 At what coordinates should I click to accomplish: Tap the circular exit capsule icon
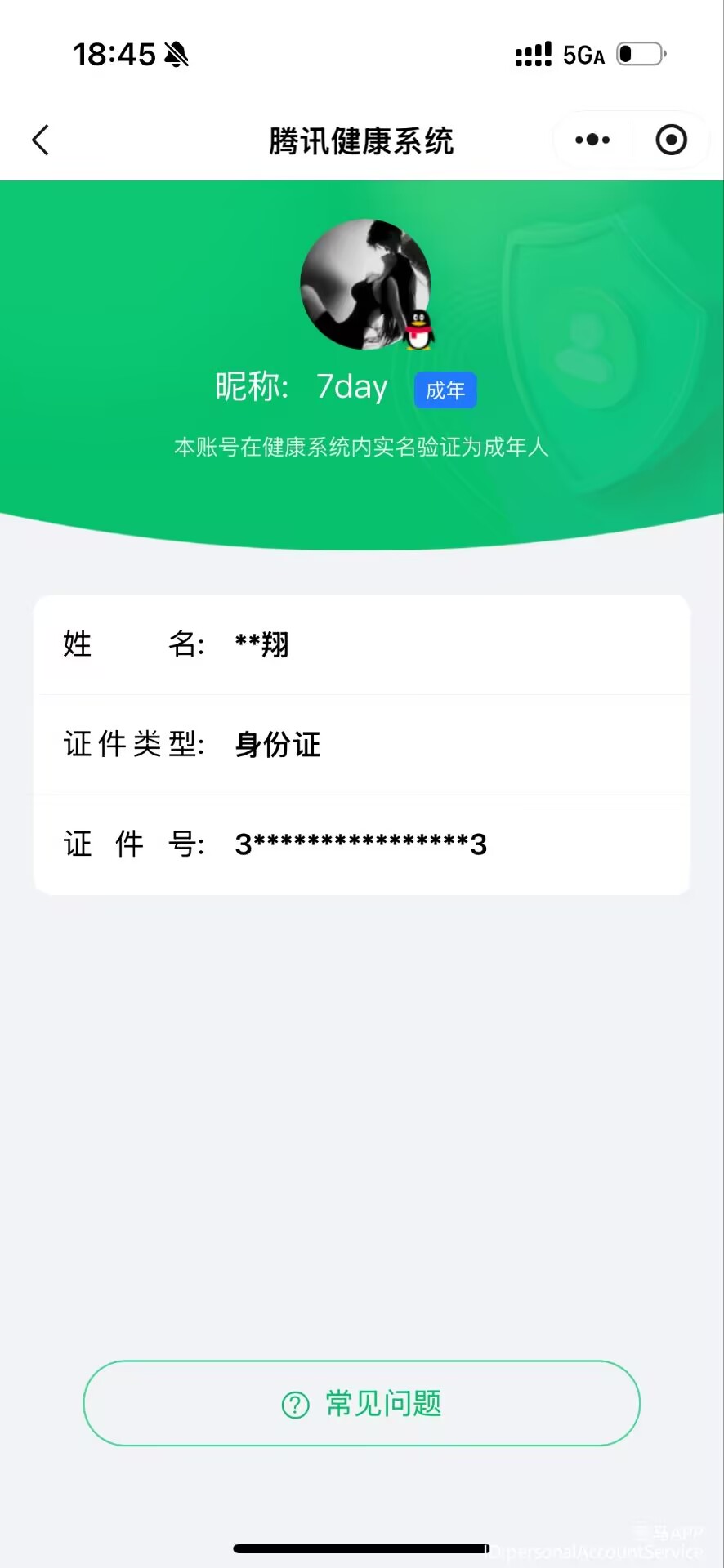pos(671,140)
